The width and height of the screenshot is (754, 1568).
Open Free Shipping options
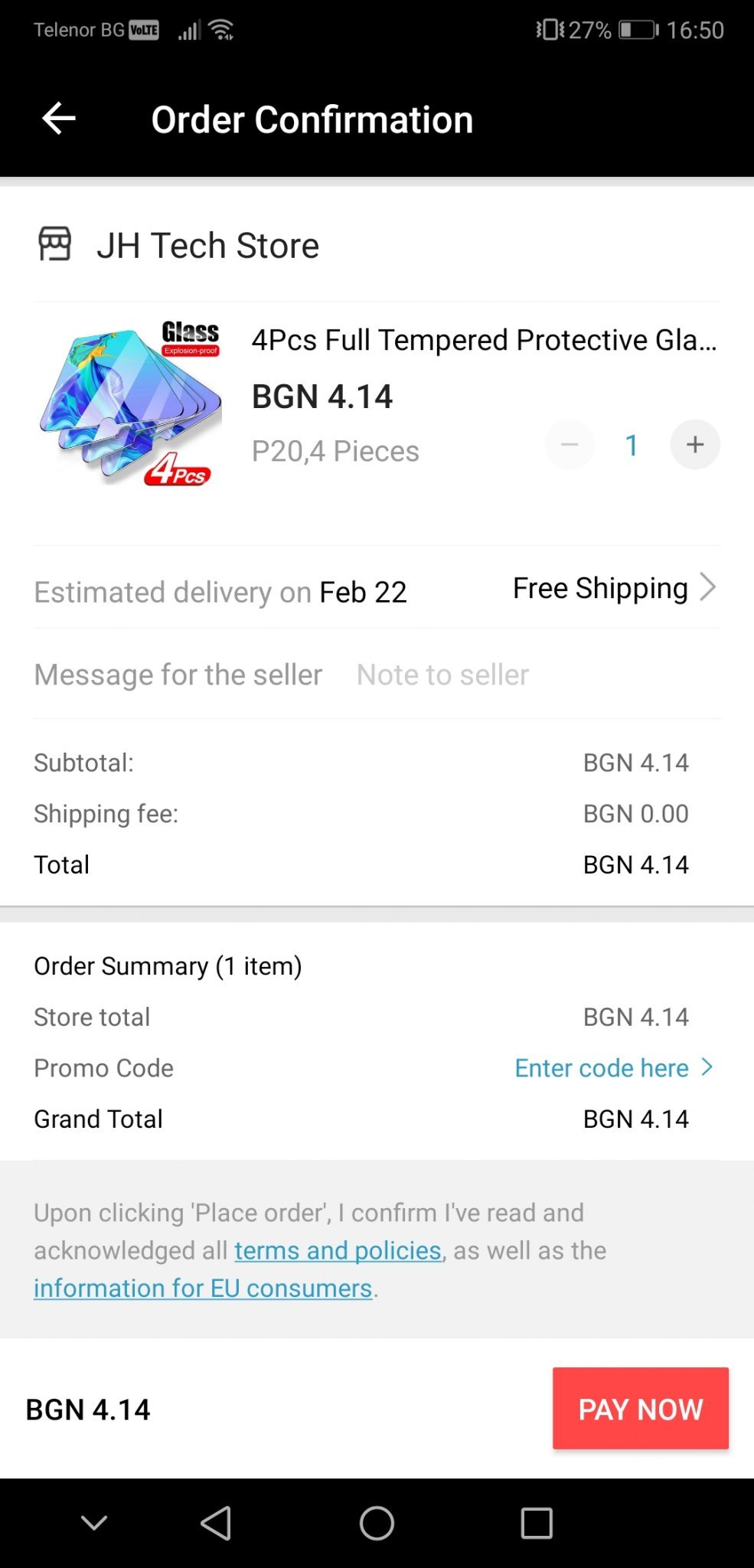pyautogui.click(x=614, y=589)
